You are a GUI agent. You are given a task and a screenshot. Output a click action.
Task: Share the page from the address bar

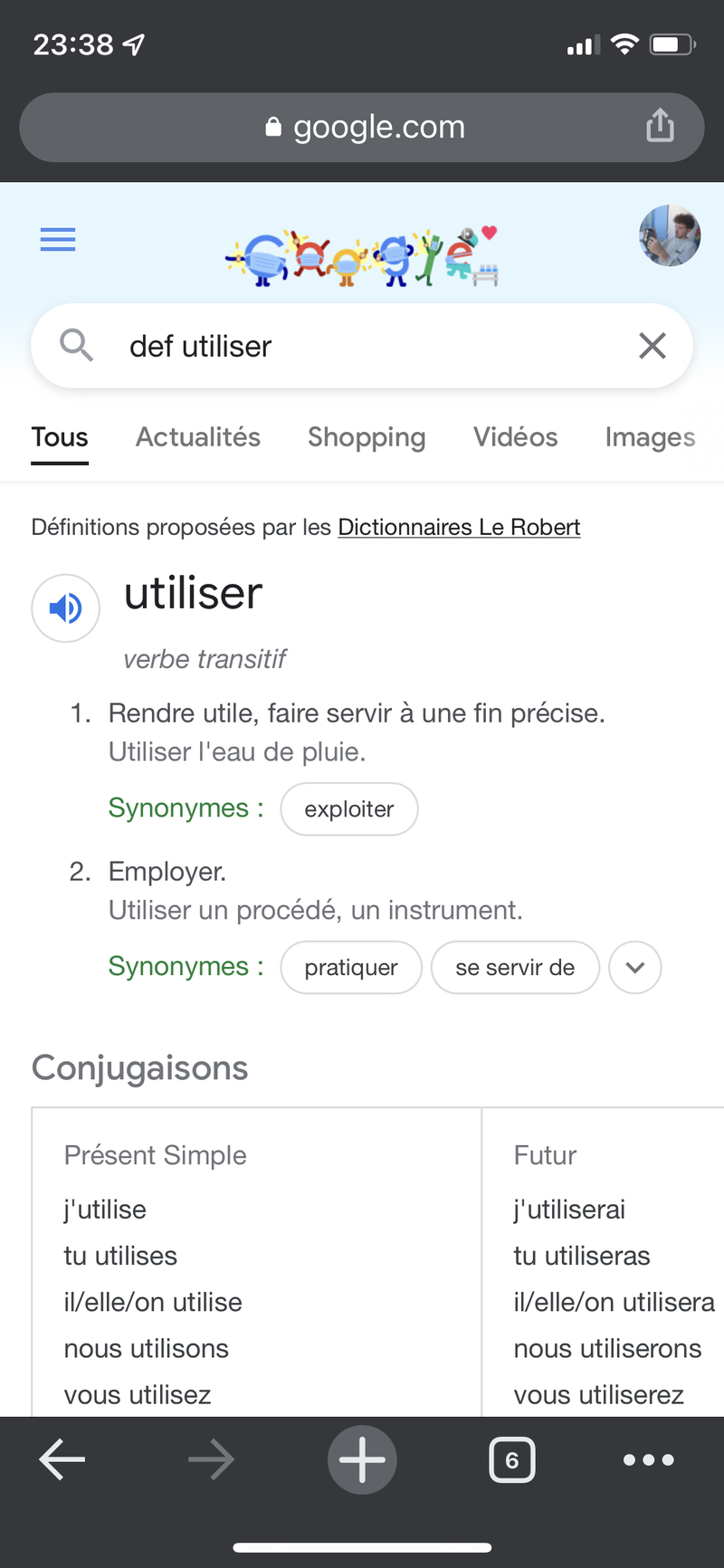(660, 126)
